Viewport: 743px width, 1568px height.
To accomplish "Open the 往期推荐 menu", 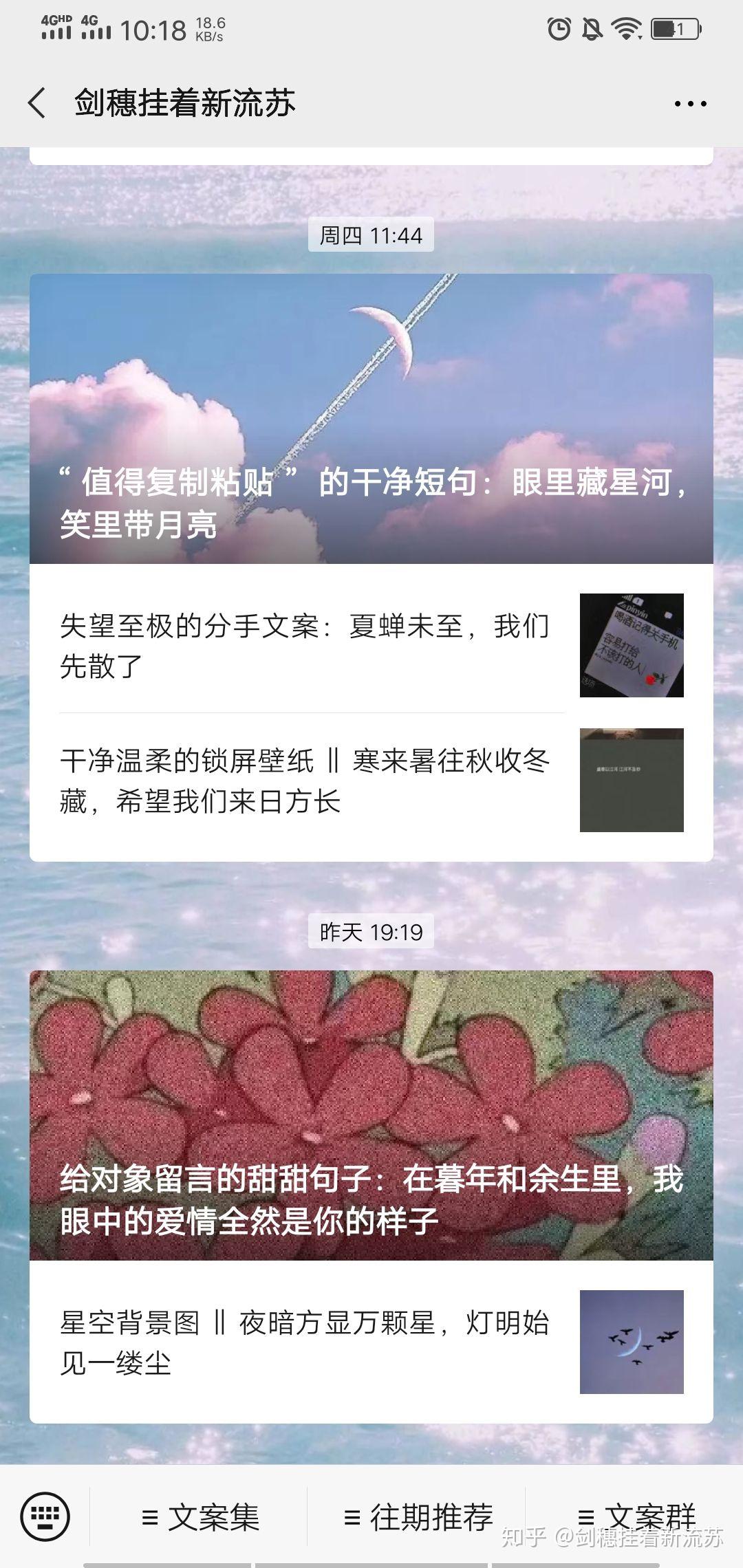I will point(418,1517).
